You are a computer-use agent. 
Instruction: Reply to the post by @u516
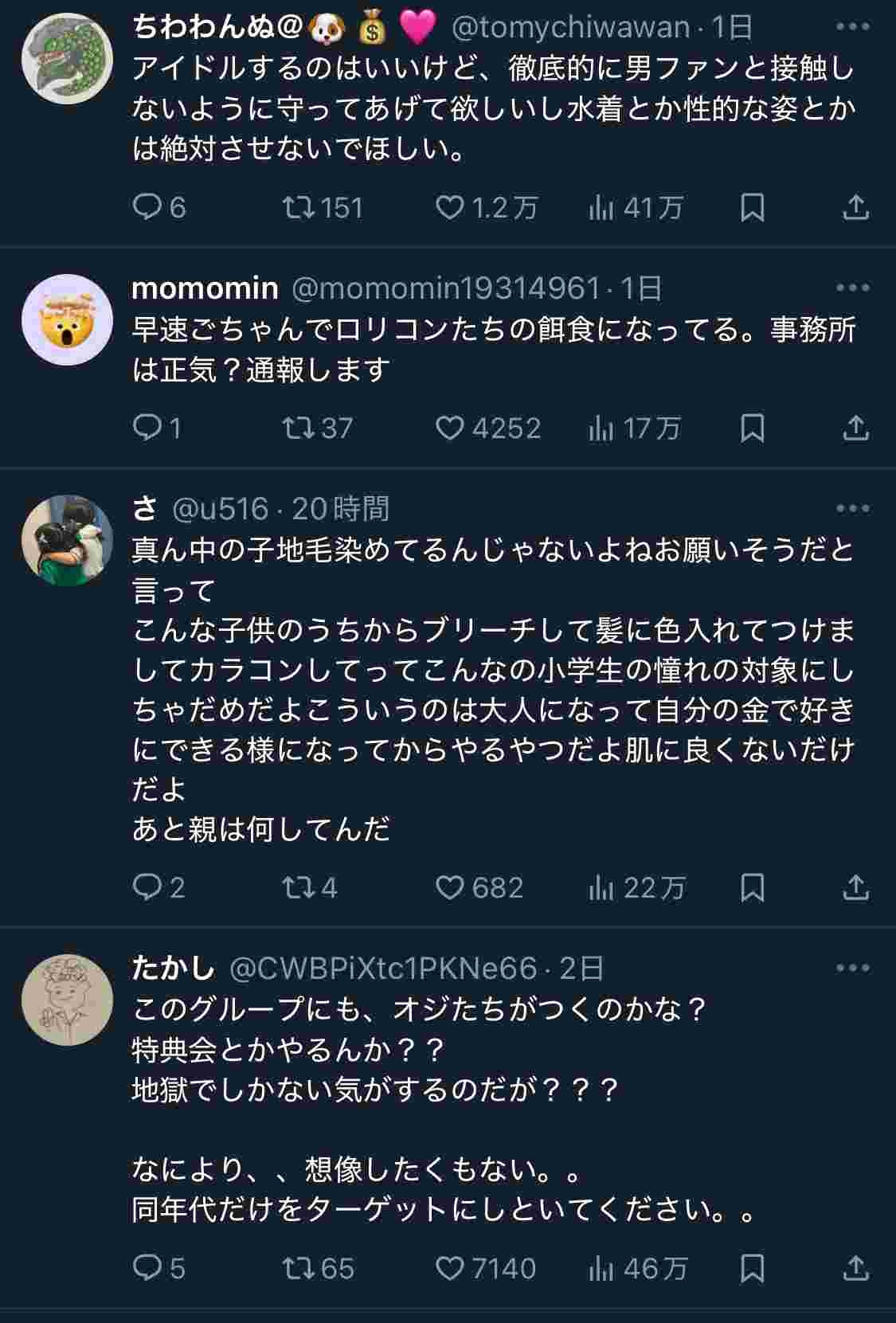[x=147, y=887]
